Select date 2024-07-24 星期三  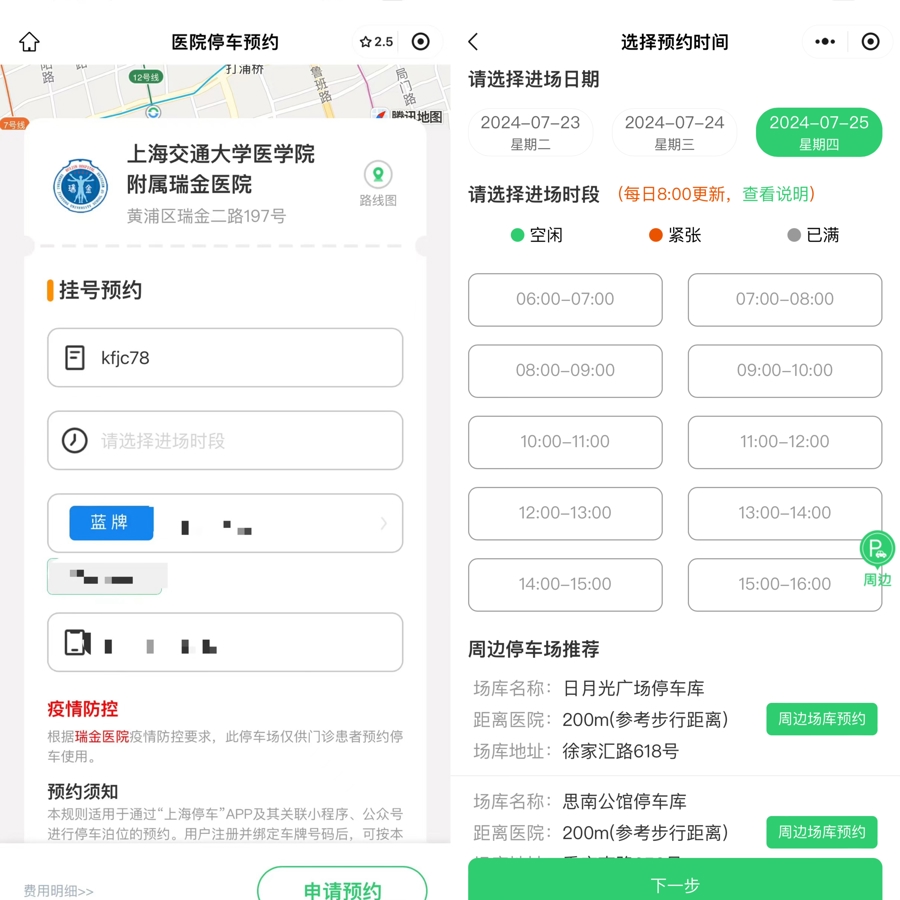[674, 132]
